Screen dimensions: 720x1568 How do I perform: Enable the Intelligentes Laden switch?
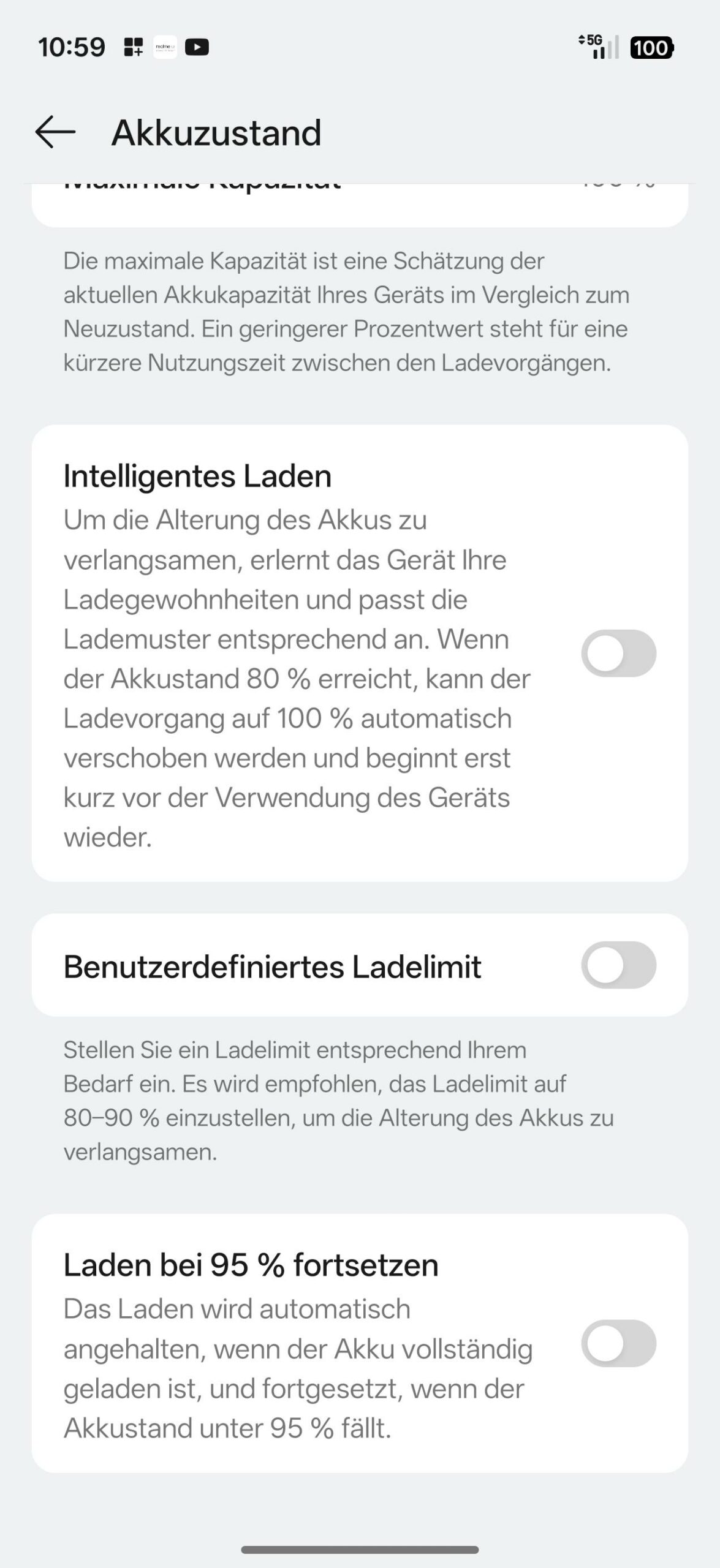point(618,653)
